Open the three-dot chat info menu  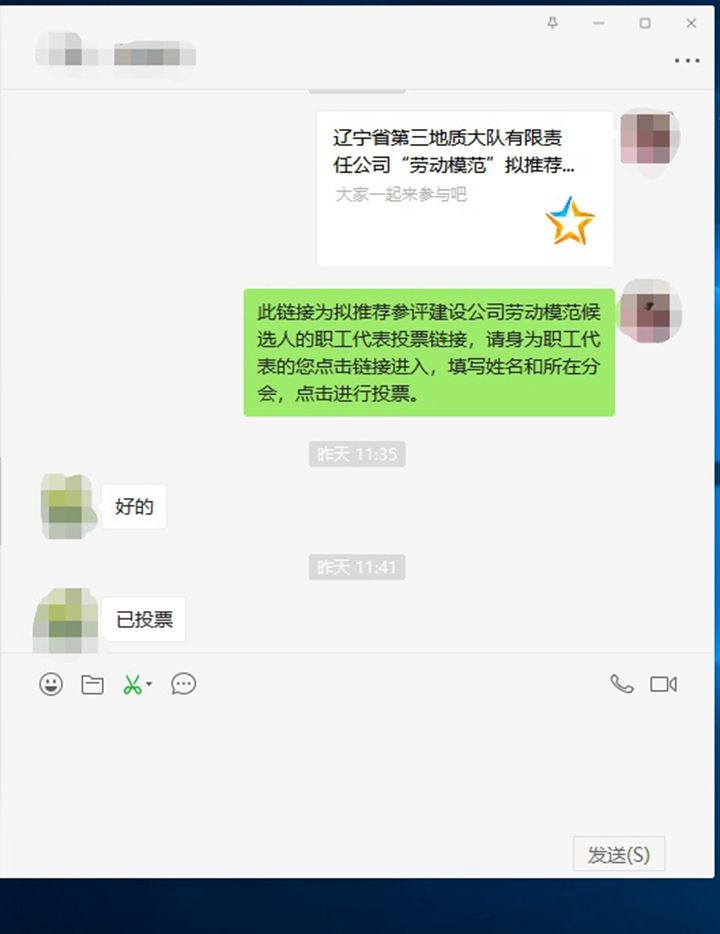click(687, 61)
